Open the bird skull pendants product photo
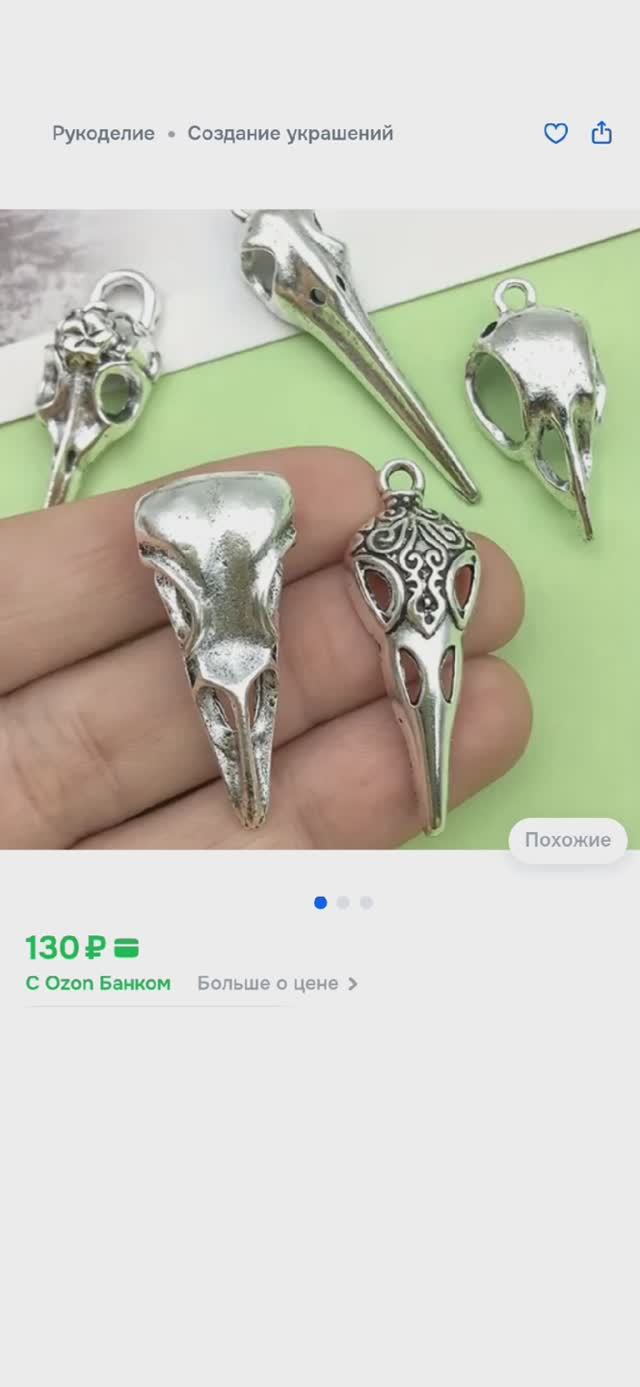Viewport: 640px width, 1387px height. pyautogui.click(x=320, y=529)
